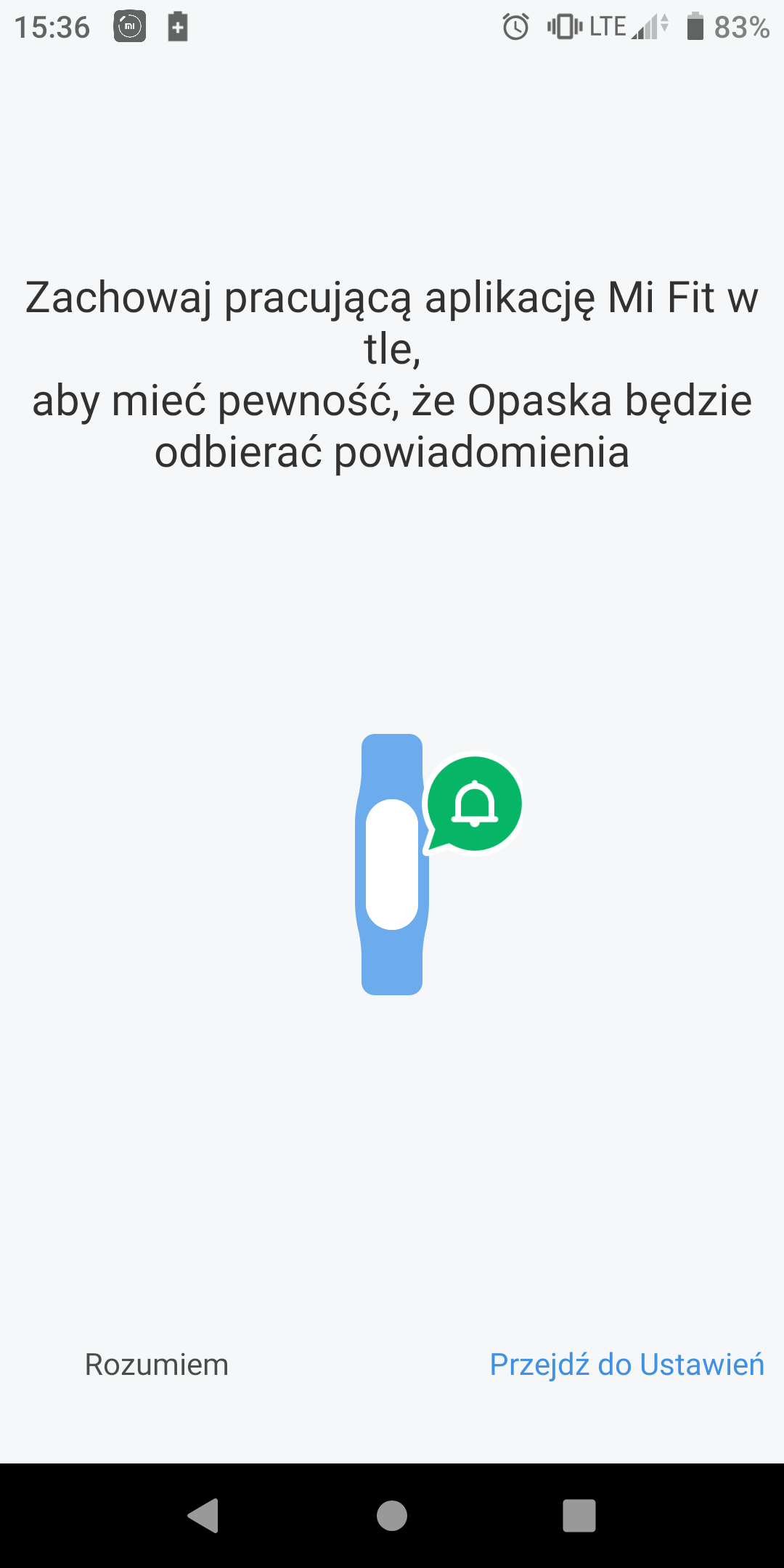Go back using the system back button
This screenshot has width=784, height=1568.
[203, 1516]
